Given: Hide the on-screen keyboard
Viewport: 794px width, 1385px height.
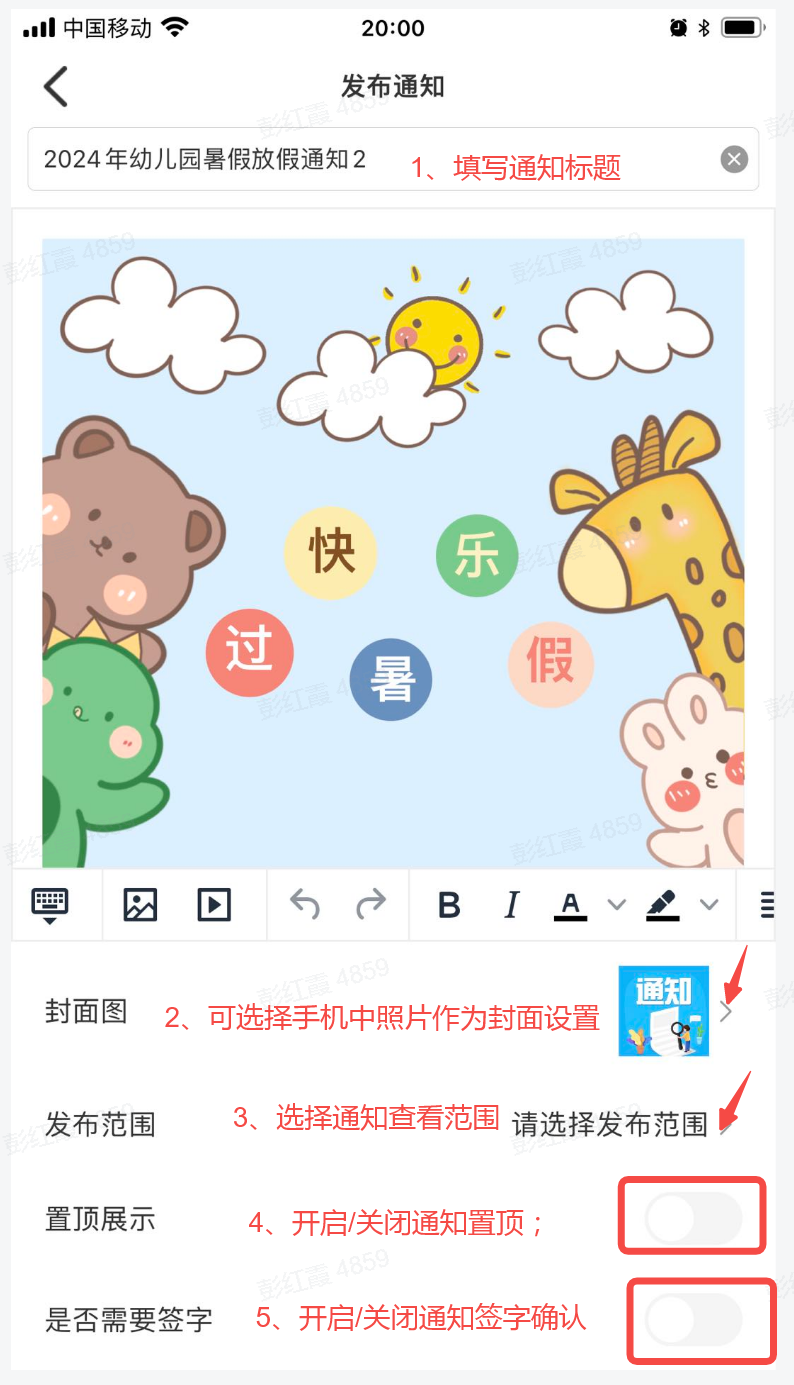Looking at the screenshot, I should (50, 904).
